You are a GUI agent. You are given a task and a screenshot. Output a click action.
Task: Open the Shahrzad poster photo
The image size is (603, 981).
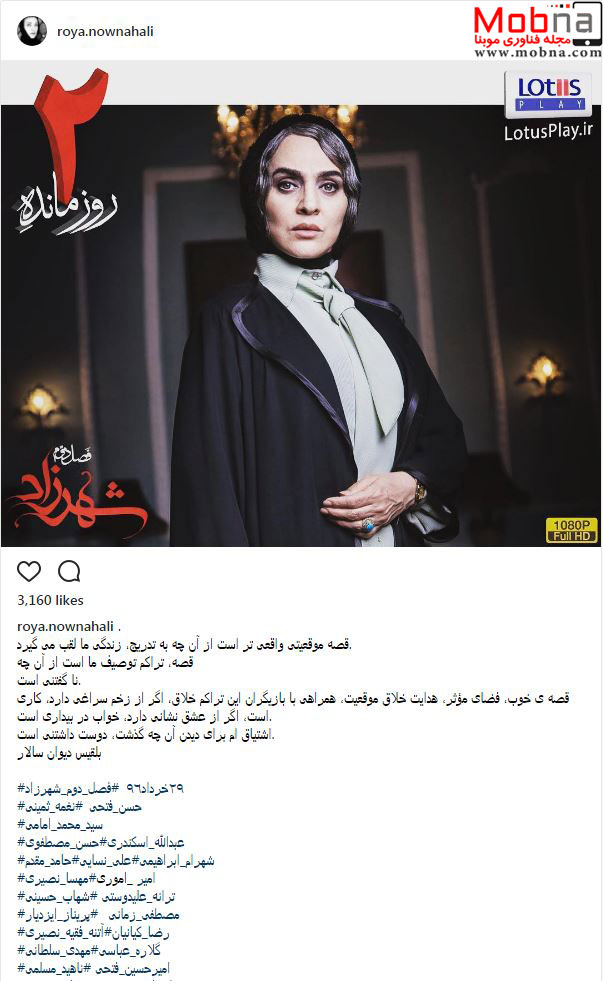[301, 325]
